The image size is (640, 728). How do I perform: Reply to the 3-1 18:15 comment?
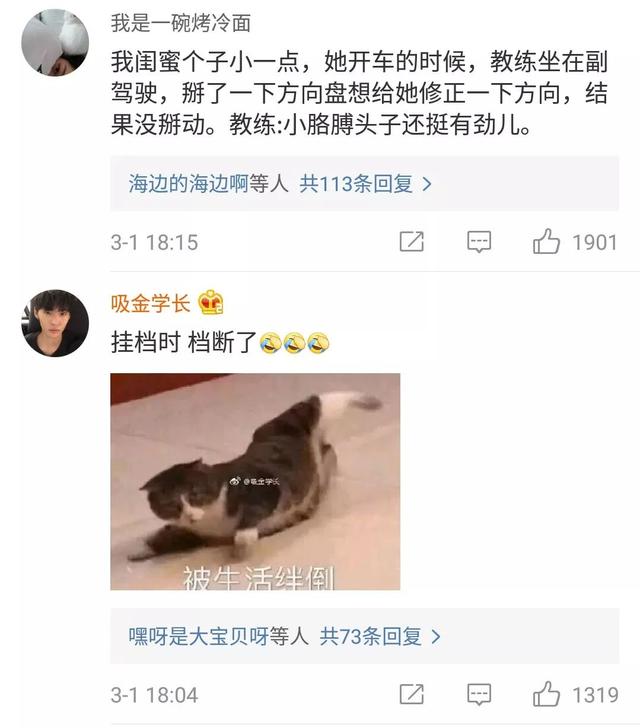(x=479, y=242)
